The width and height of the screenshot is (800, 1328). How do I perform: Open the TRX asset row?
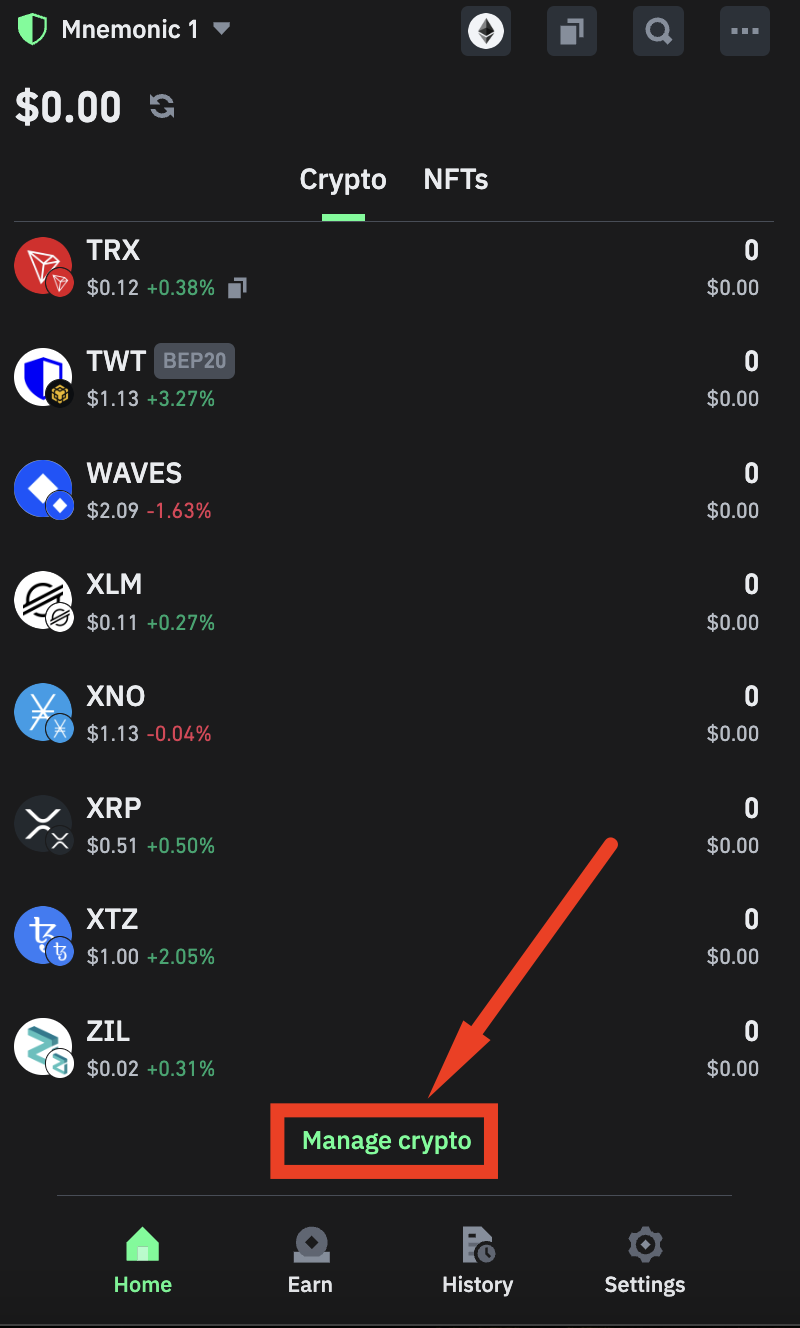[400, 268]
